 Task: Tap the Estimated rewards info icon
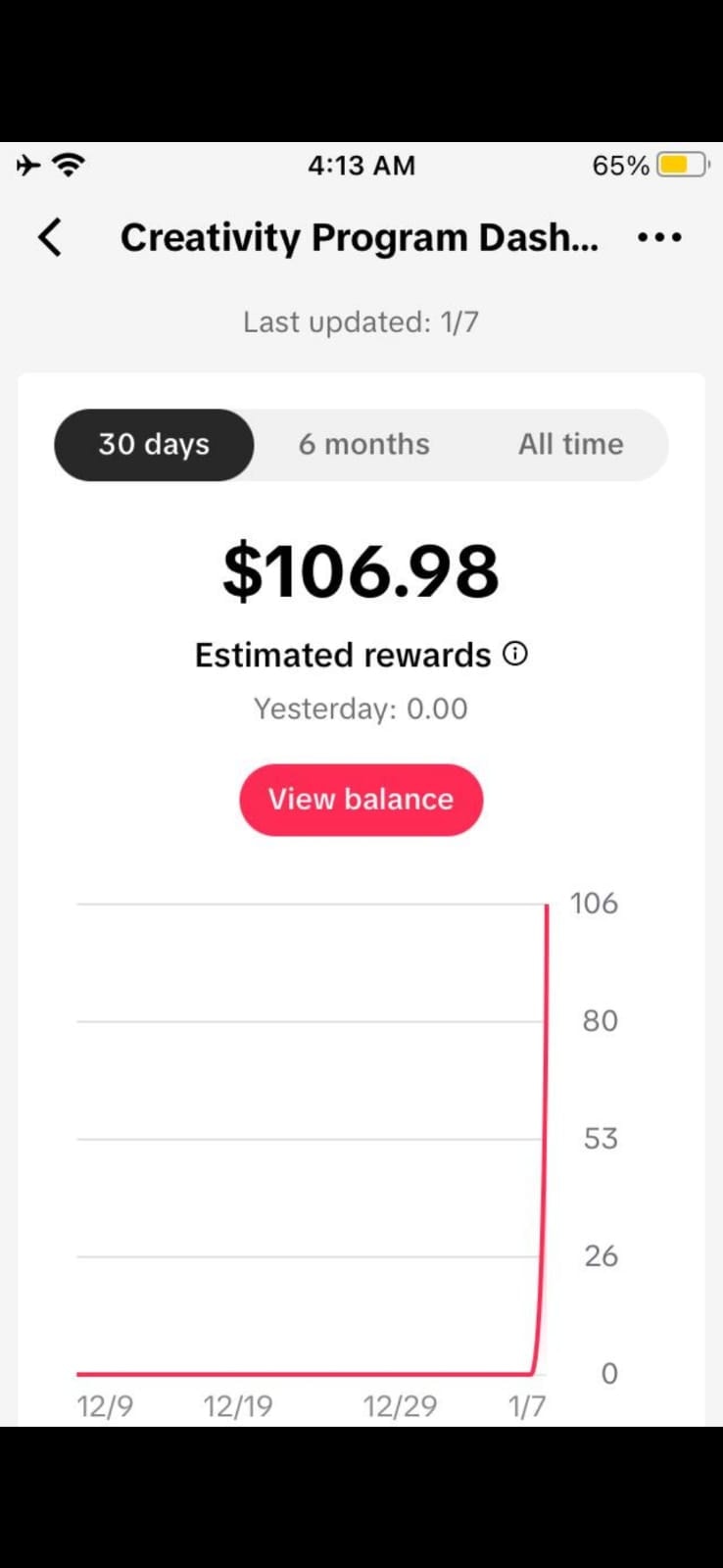pyautogui.click(x=515, y=654)
